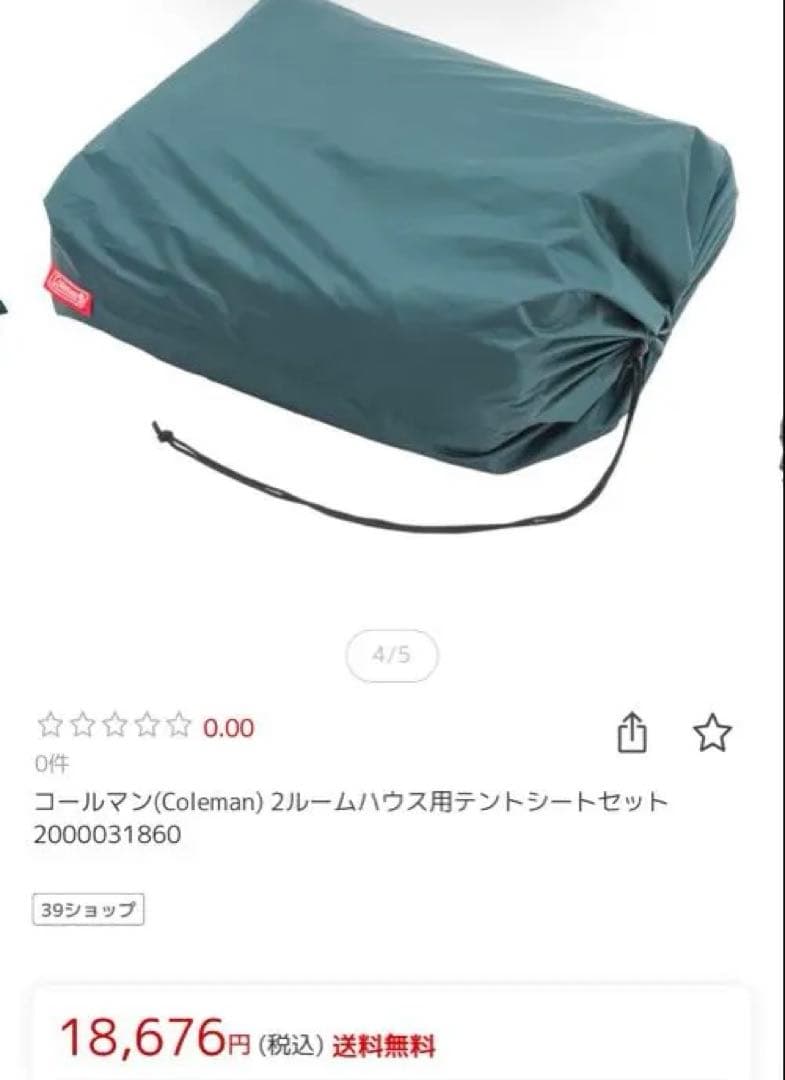Open the image gallery via the 4/5 indicator

click(x=392, y=655)
